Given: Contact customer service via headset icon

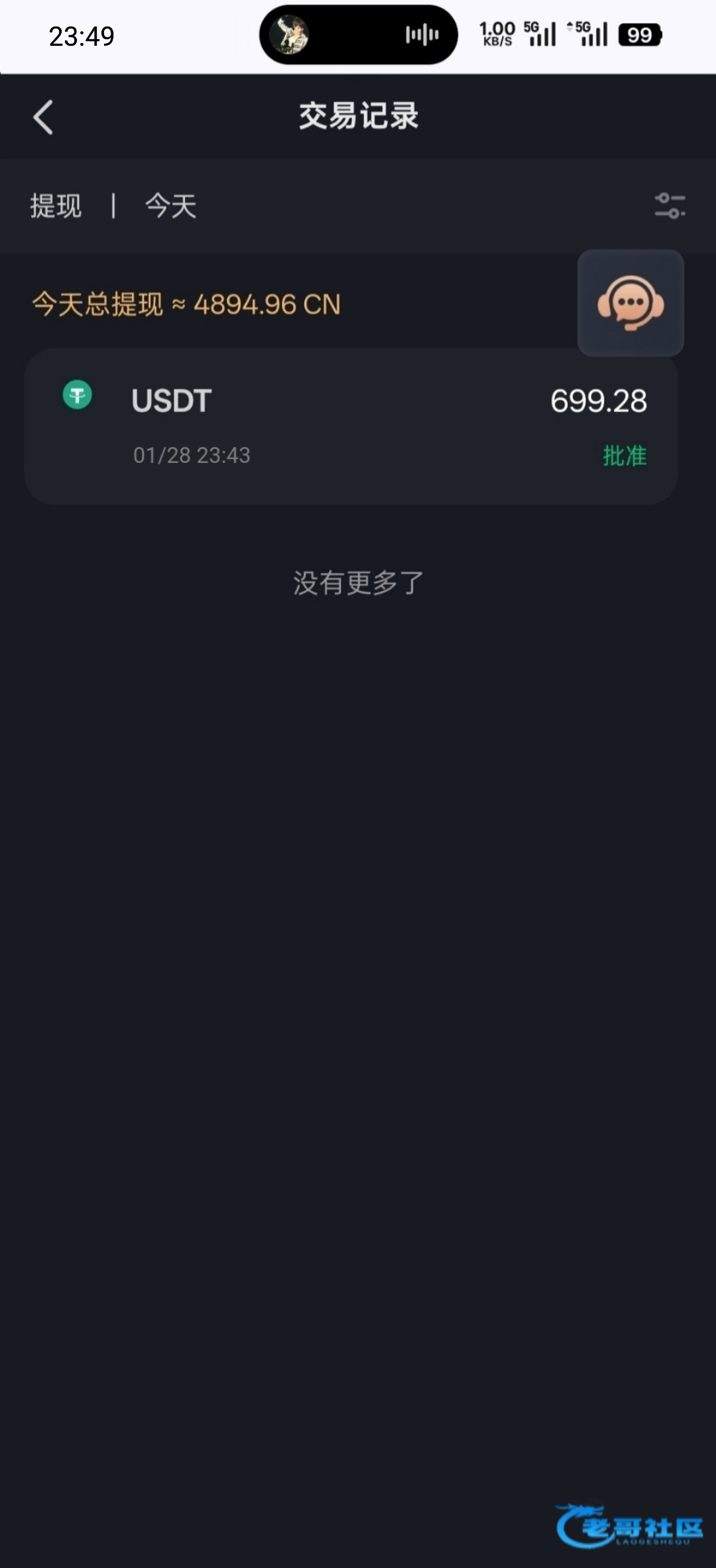Looking at the screenshot, I should [630, 303].
